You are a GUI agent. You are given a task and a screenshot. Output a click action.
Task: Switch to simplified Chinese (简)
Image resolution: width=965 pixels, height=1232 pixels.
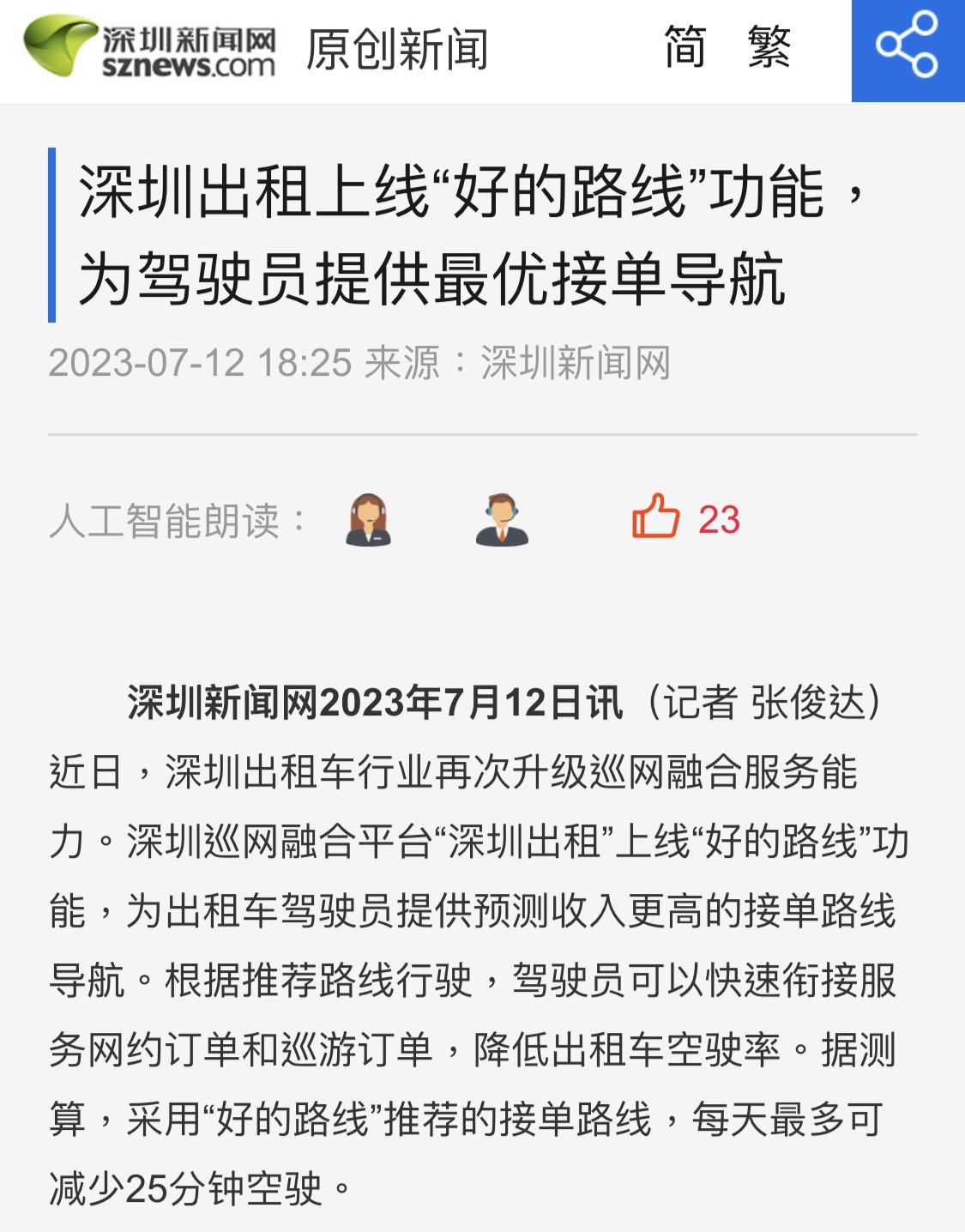point(685,47)
